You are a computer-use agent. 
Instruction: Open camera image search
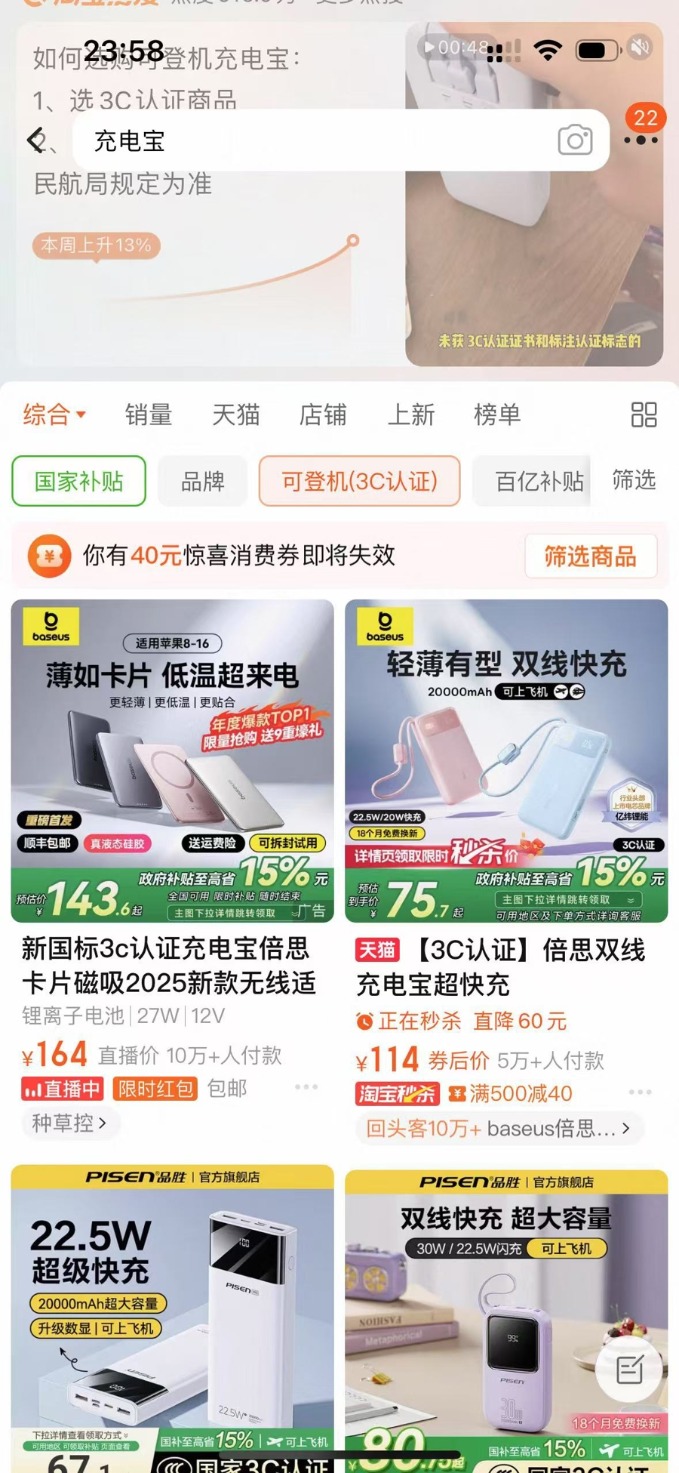pos(575,141)
